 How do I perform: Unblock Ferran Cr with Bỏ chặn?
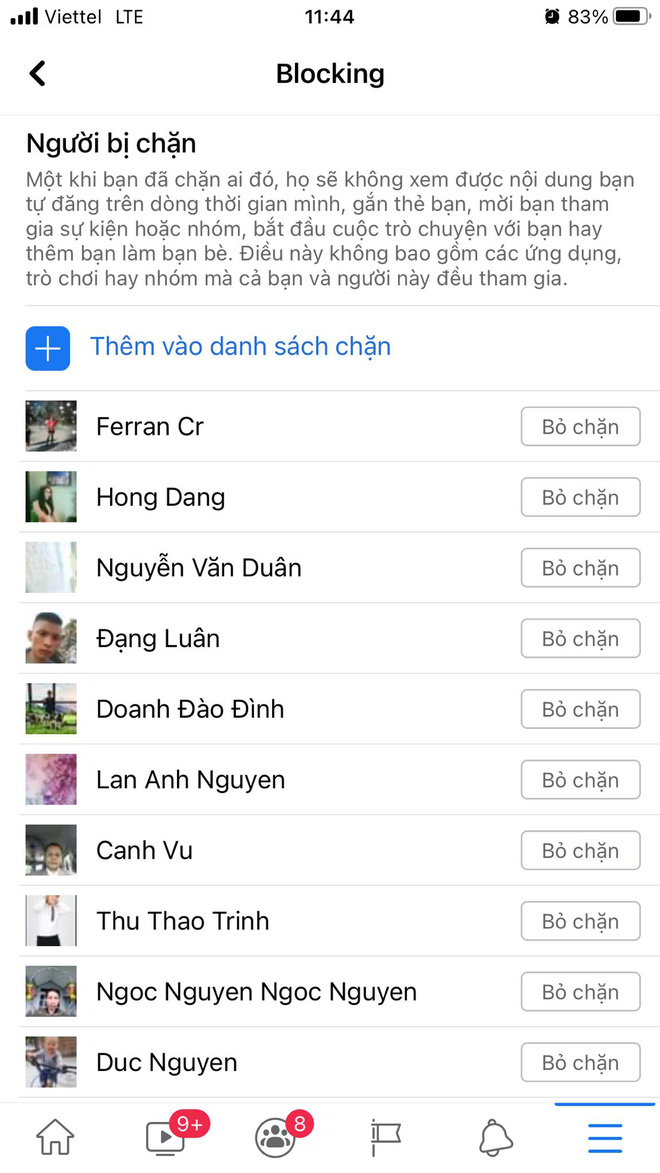point(580,426)
